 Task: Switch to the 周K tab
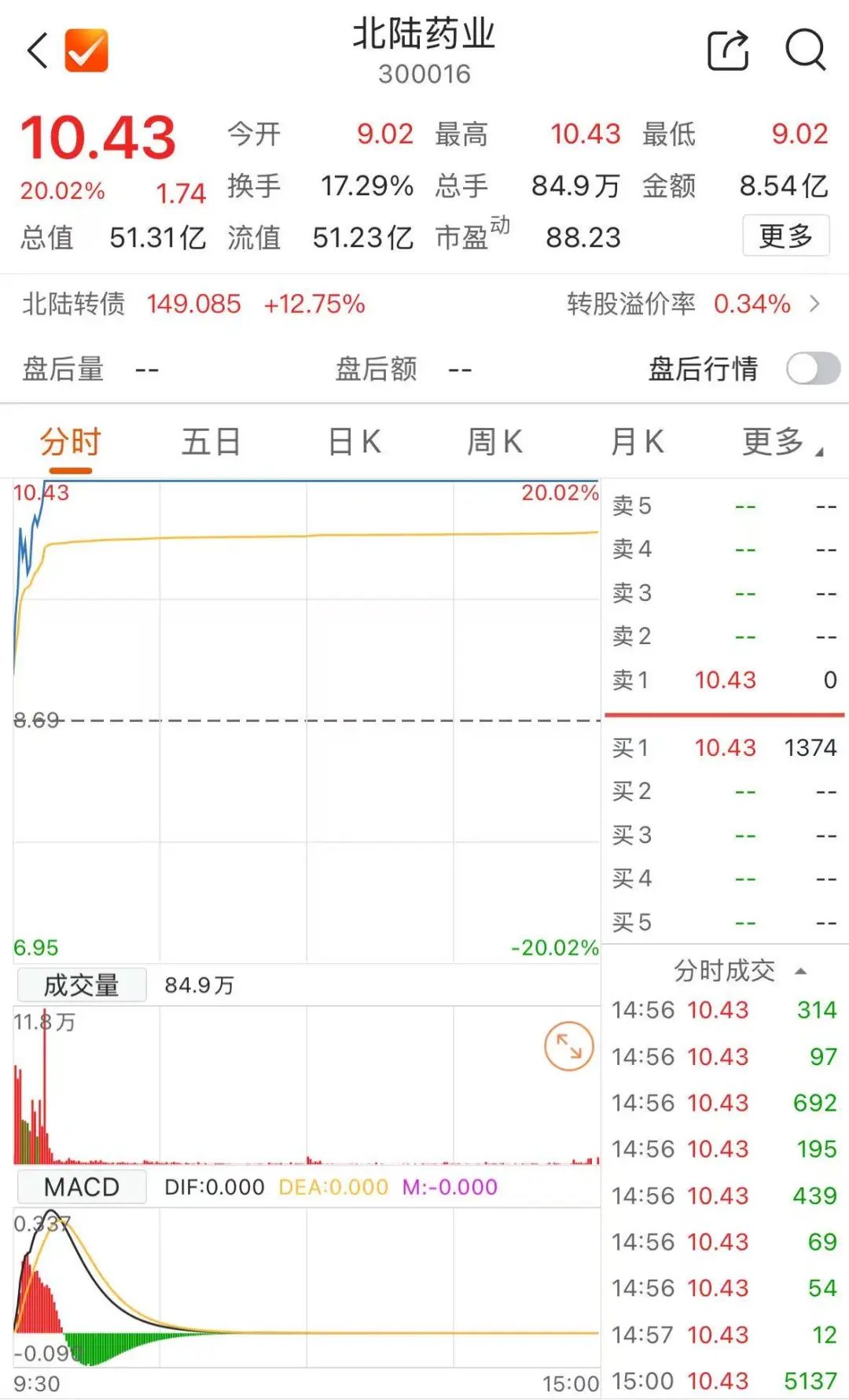pyautogui.click(x=495, y=442)
